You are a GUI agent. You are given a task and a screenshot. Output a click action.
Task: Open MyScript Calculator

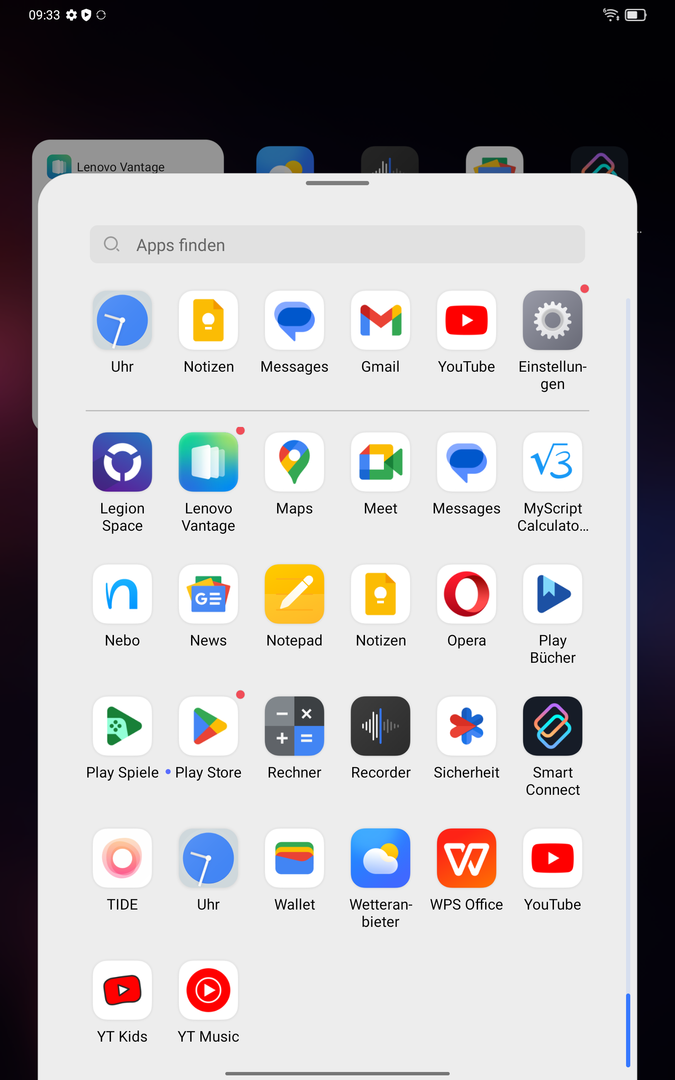(x=552, y=463)
